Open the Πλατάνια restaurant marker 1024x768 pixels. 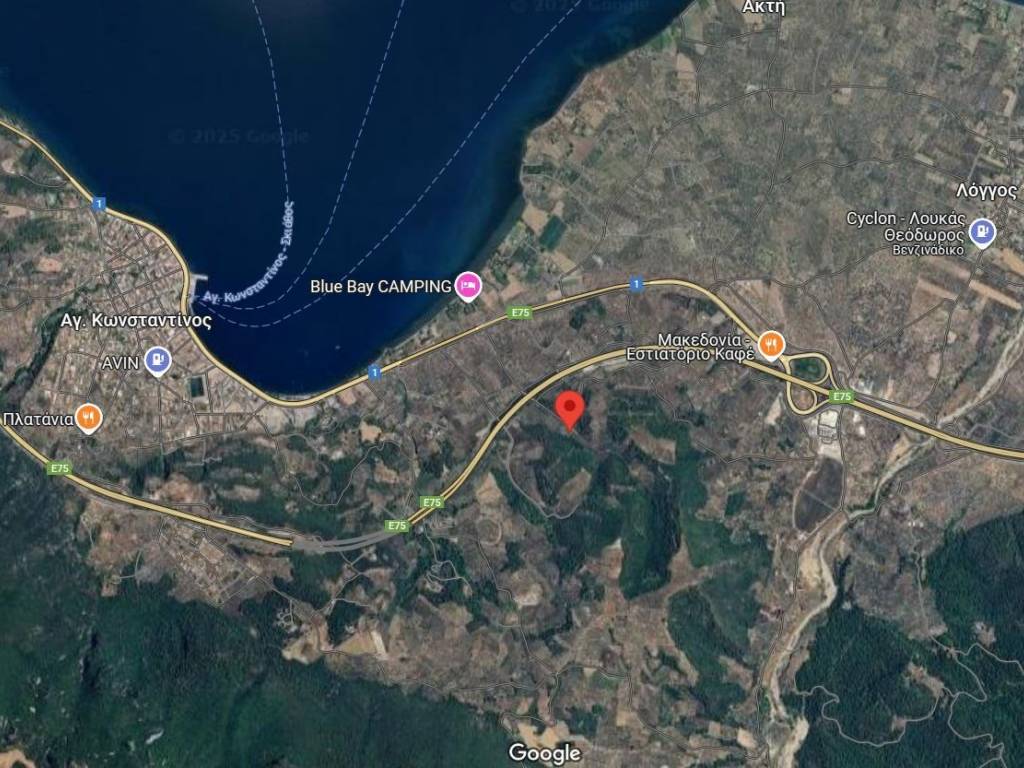[90, 418]
